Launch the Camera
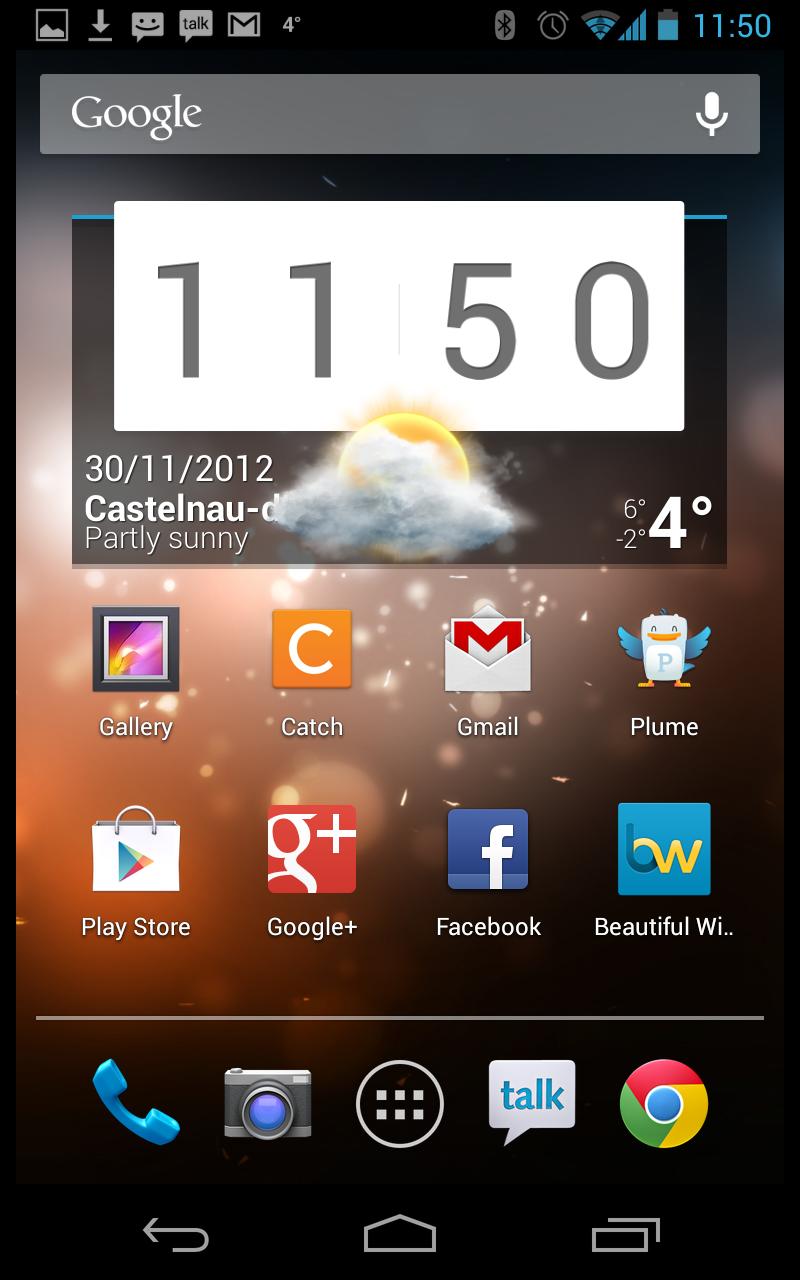This screenshot has width=800, height=1280. 267,1103
